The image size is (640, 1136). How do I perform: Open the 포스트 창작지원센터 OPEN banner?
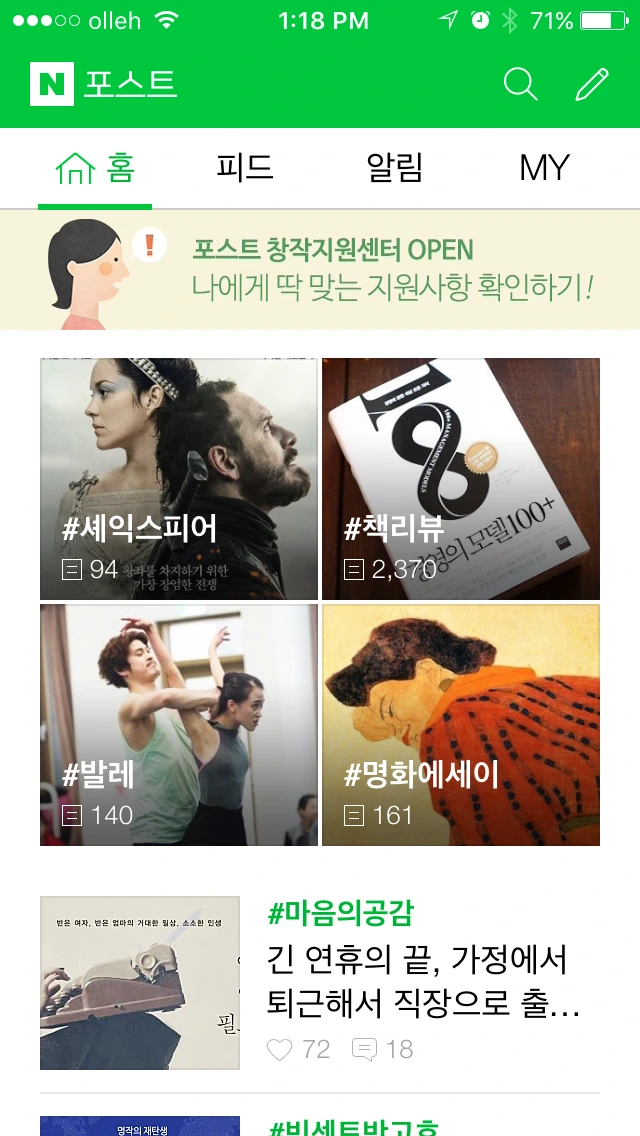pyautogui.click(x=320, y=269)
